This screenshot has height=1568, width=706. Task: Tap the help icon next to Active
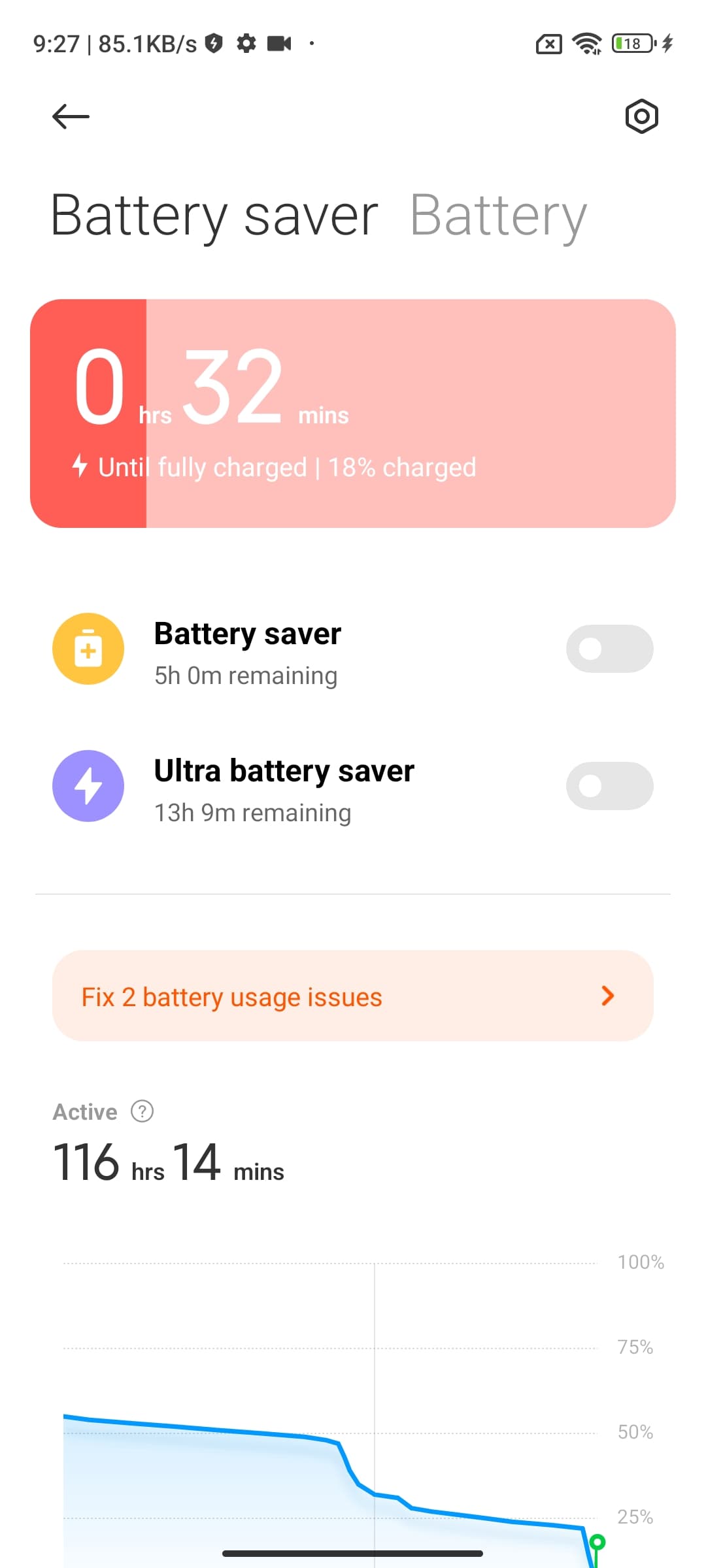coord(142,1111)
